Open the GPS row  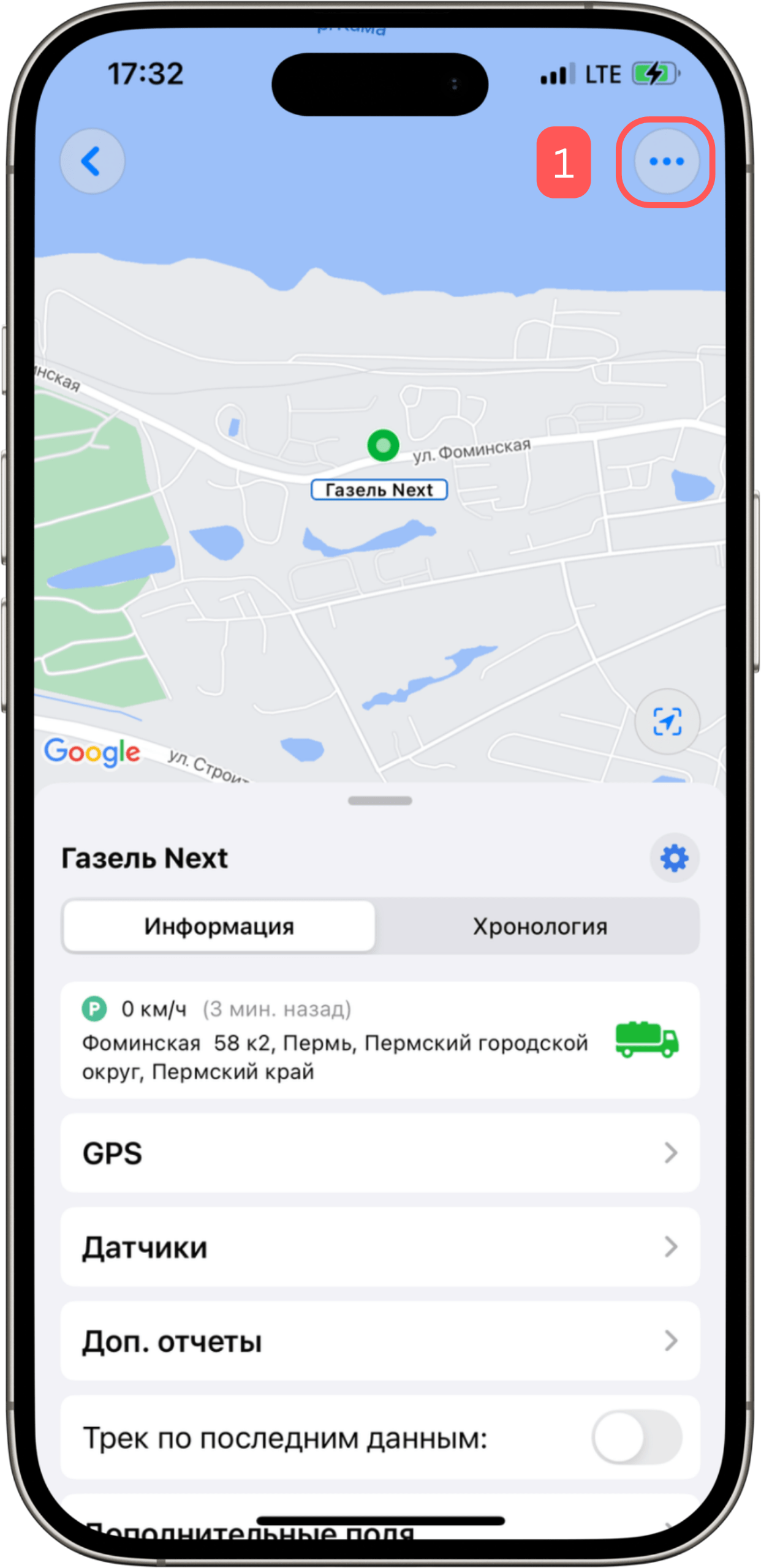pos(380,1153)
